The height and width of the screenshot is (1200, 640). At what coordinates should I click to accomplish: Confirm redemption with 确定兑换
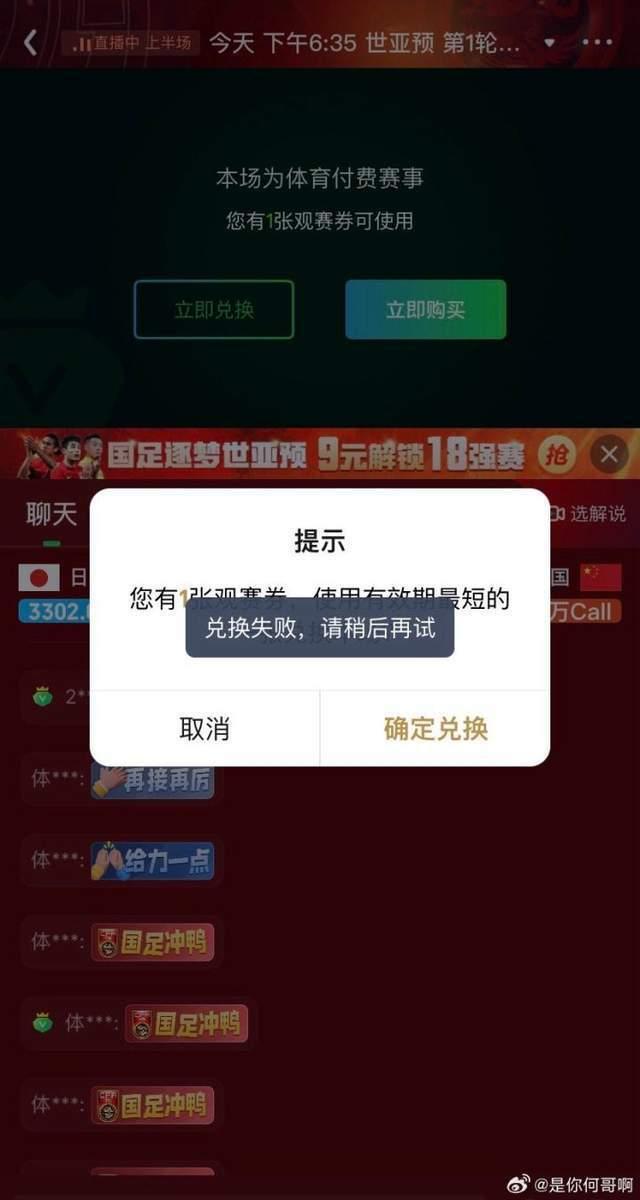coord(435,728)
